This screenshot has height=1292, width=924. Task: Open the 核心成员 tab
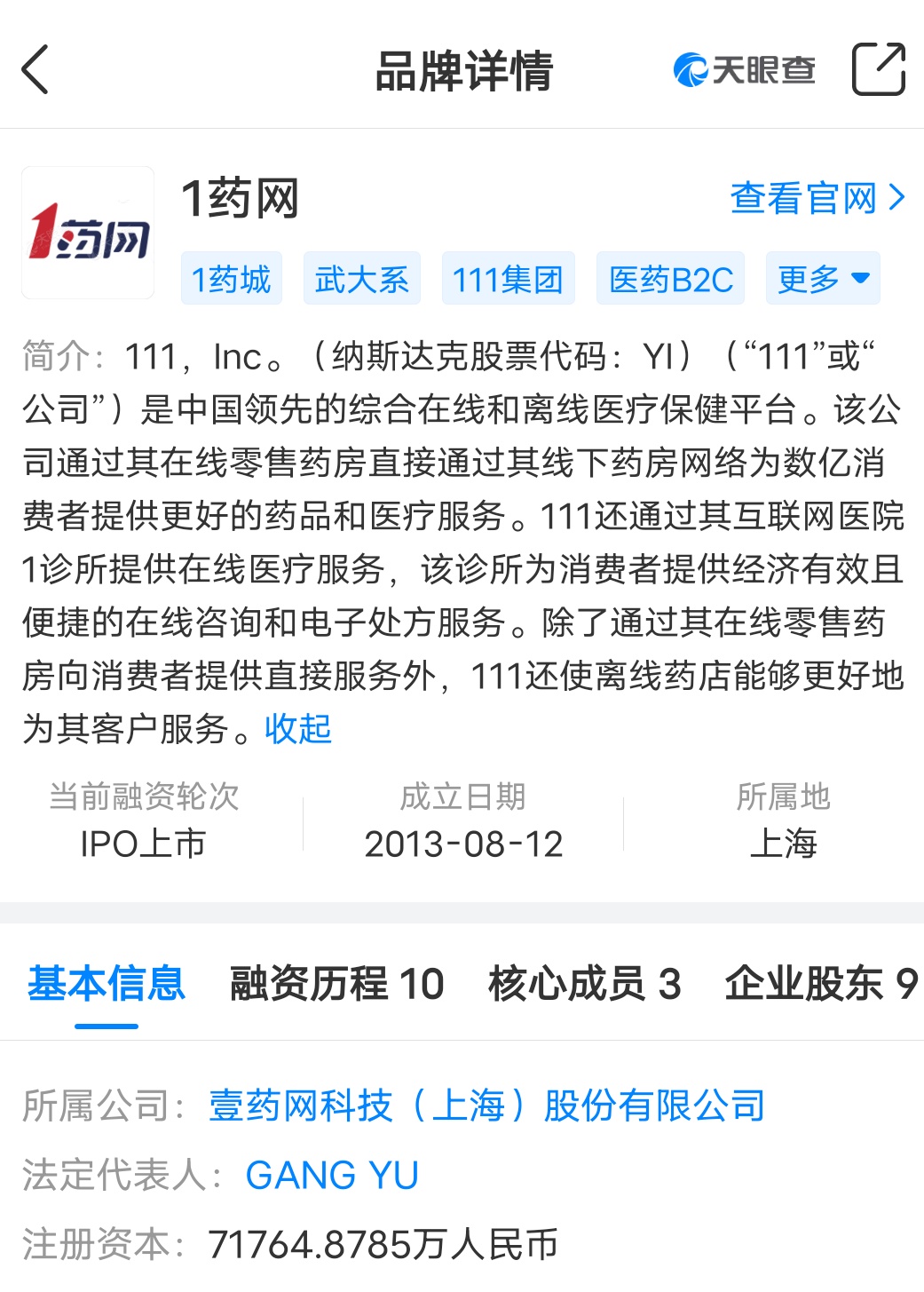(x=584, y=984)
